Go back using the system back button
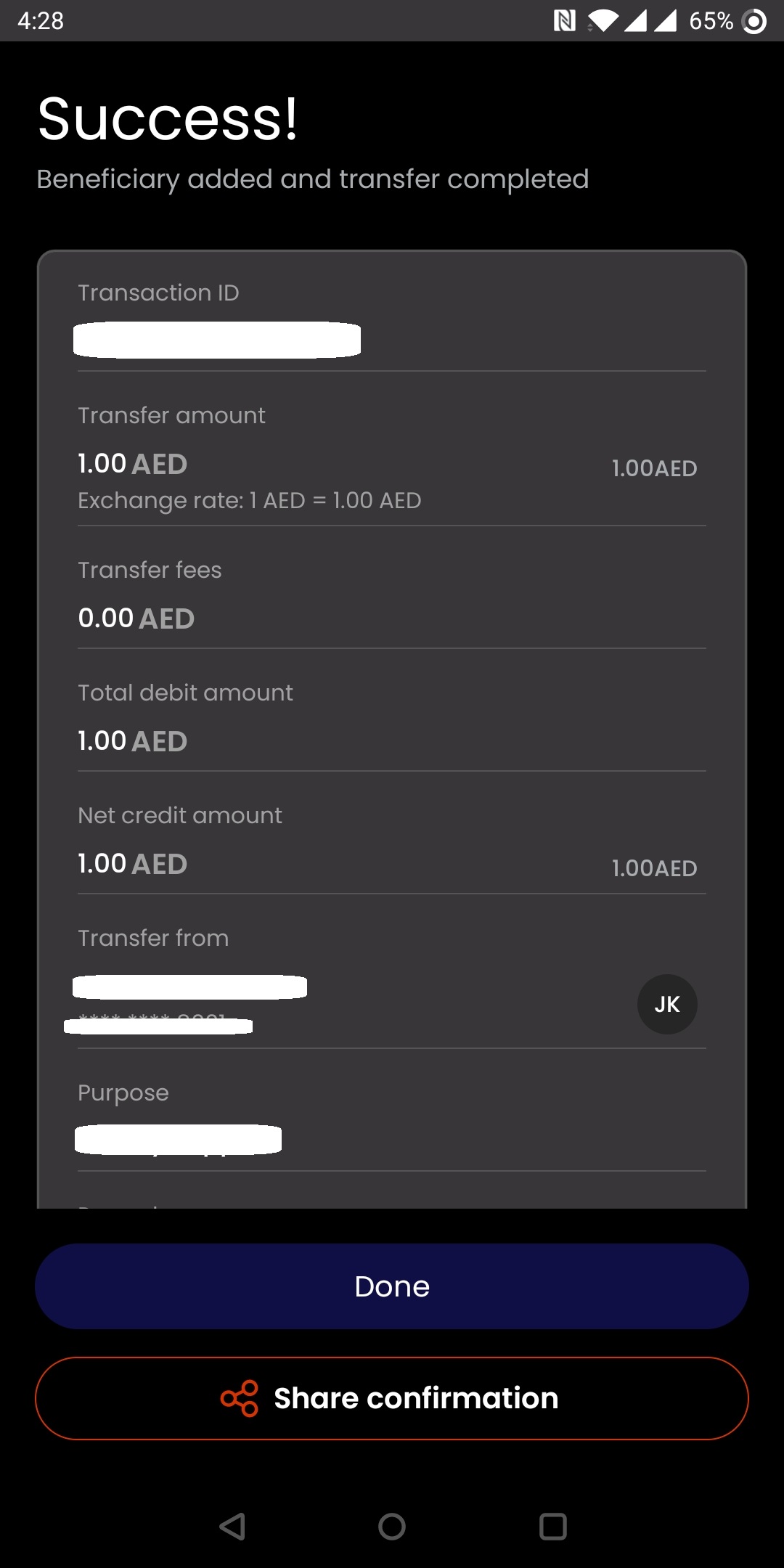Screen dimensions: 784x1568 click(x=232, y=1527)
